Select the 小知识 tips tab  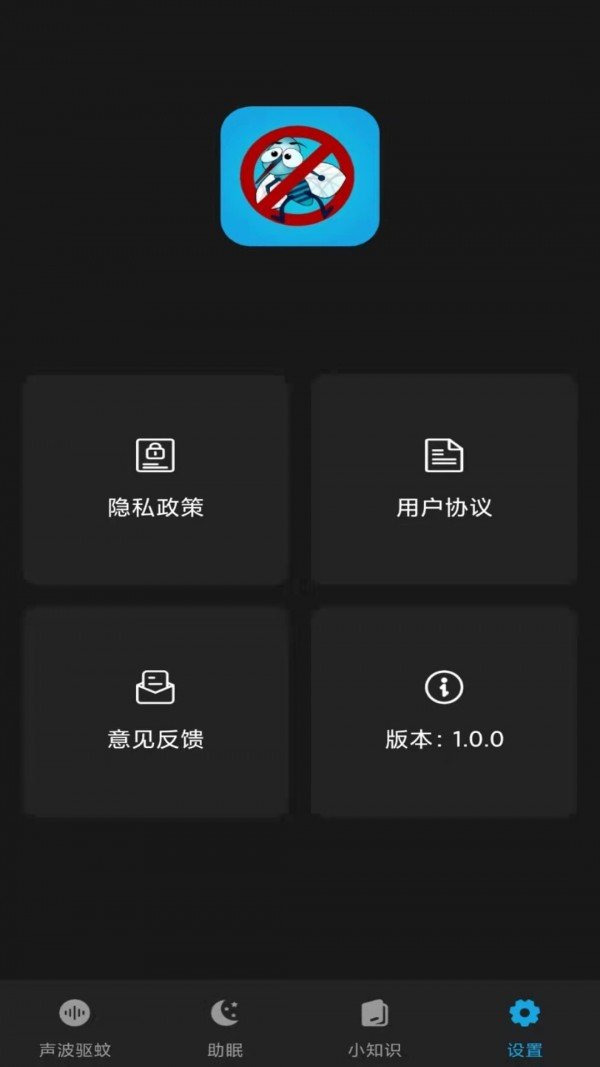click(x=375, y=1027)
